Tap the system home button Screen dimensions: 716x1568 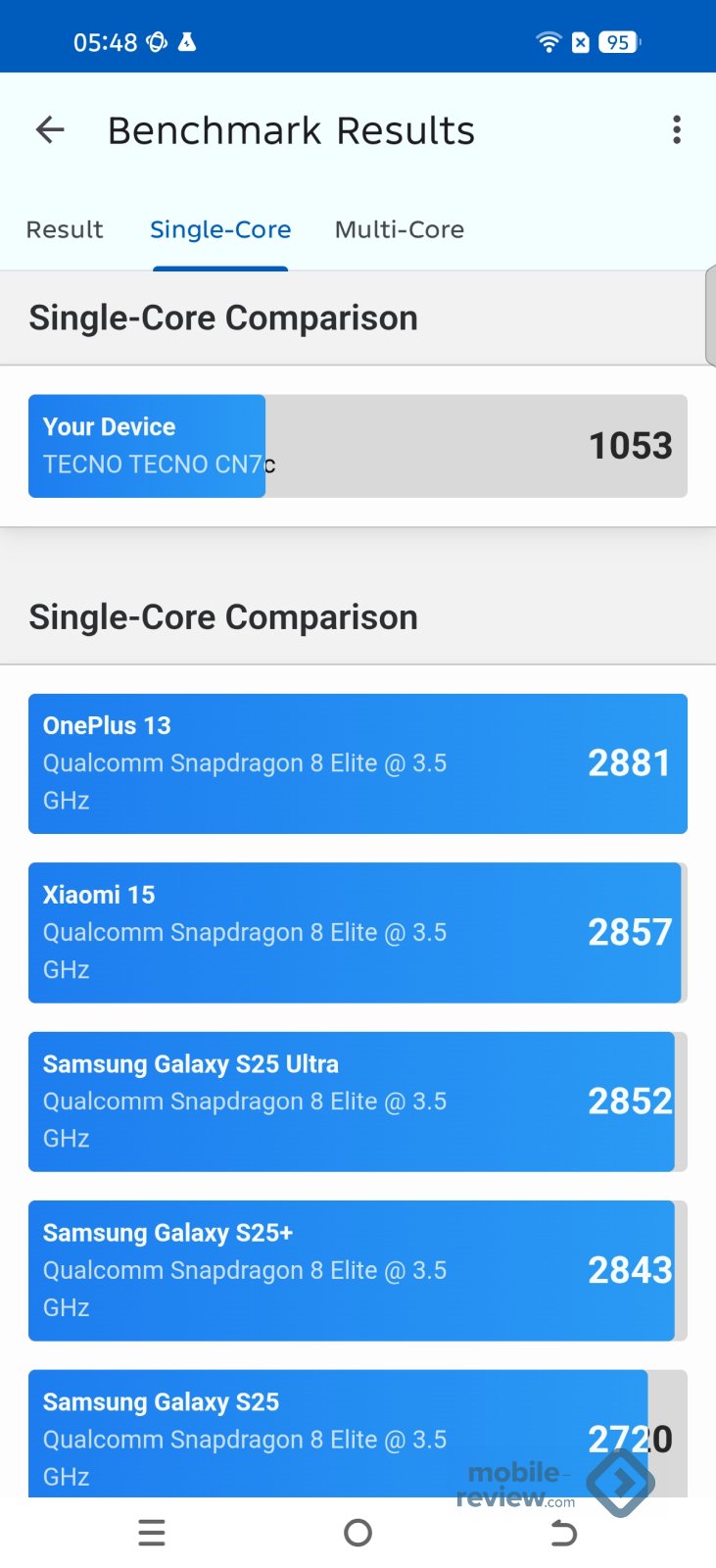(358, 1533)
